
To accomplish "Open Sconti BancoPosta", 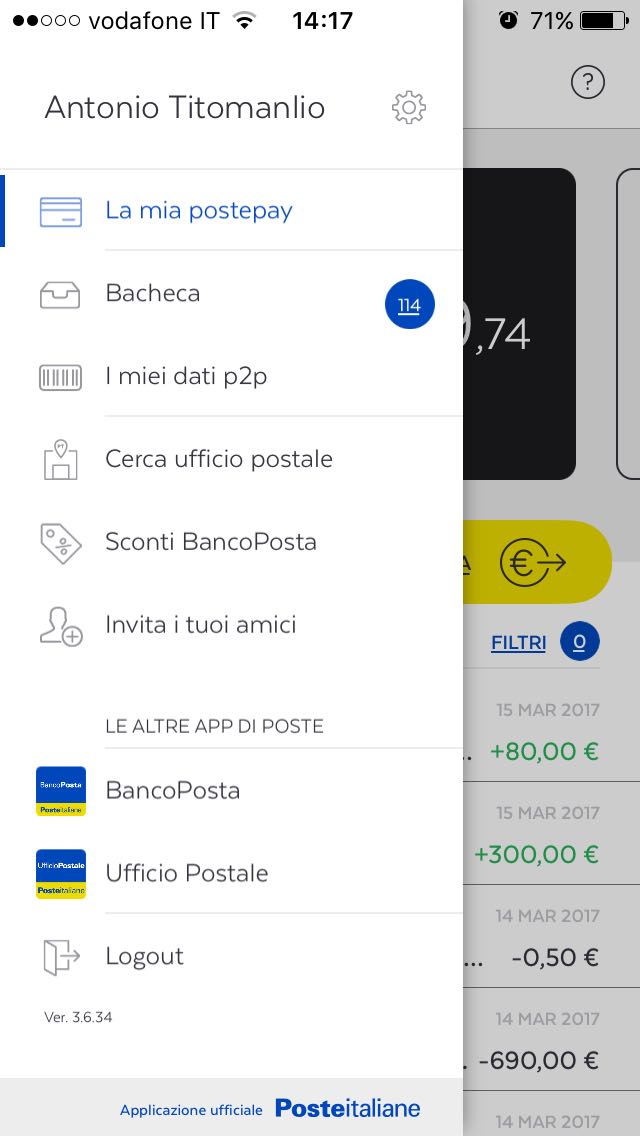I will click(231, 542).
